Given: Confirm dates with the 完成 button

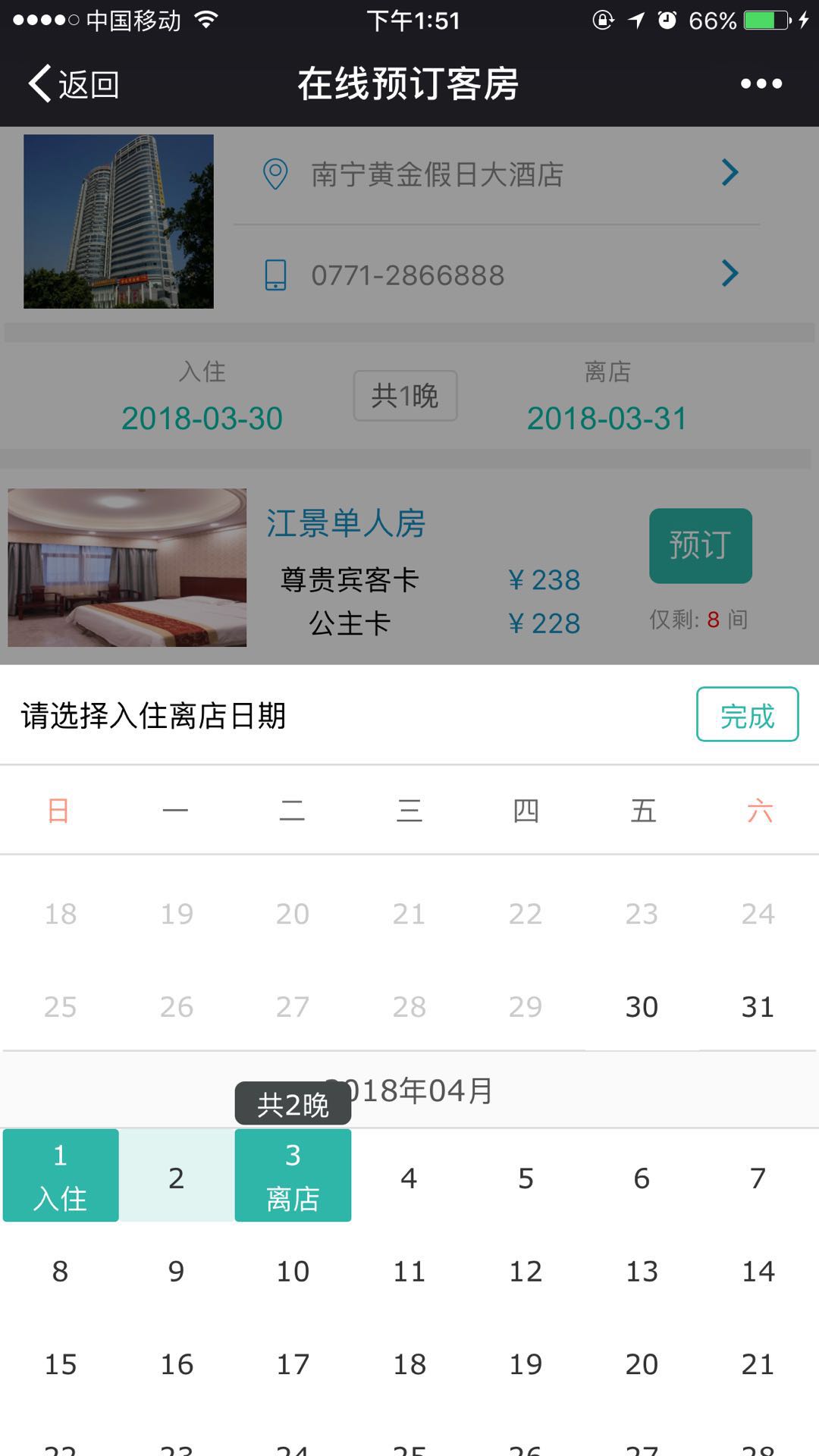Looking at the screenshot, I should (x=747, y=714).
